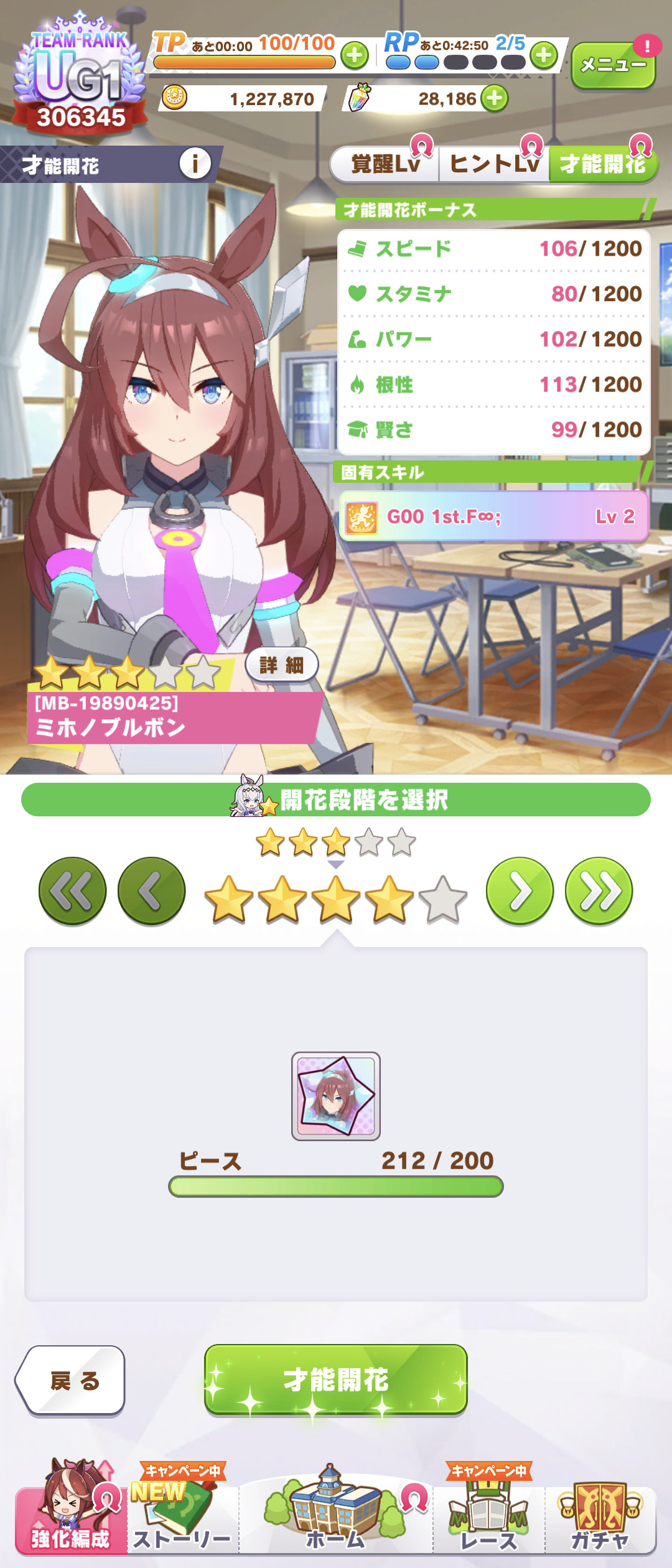
Task: Confirm with the green 才能開花 button
Action: point(336,1379)
